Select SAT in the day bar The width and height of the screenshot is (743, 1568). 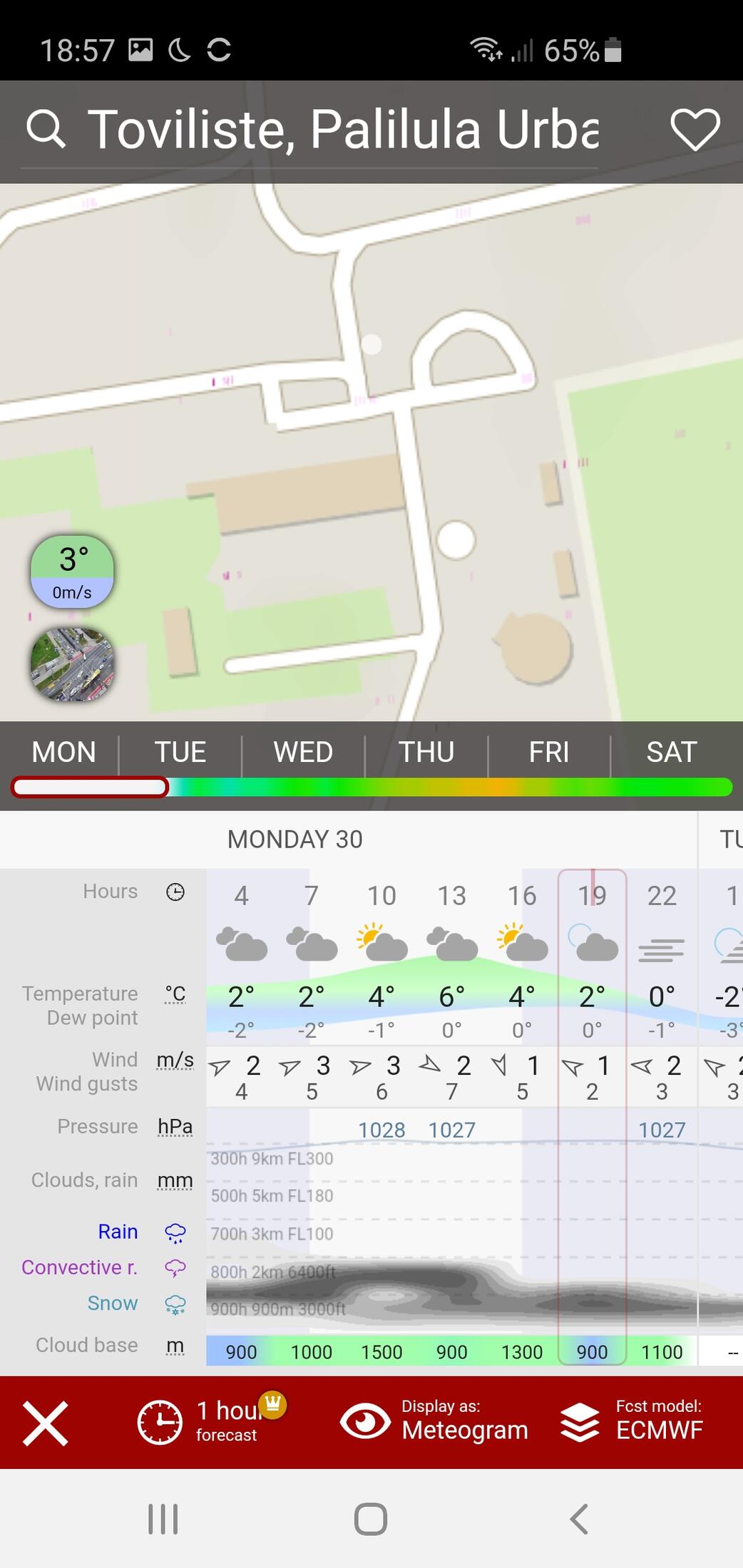(672, 752)
